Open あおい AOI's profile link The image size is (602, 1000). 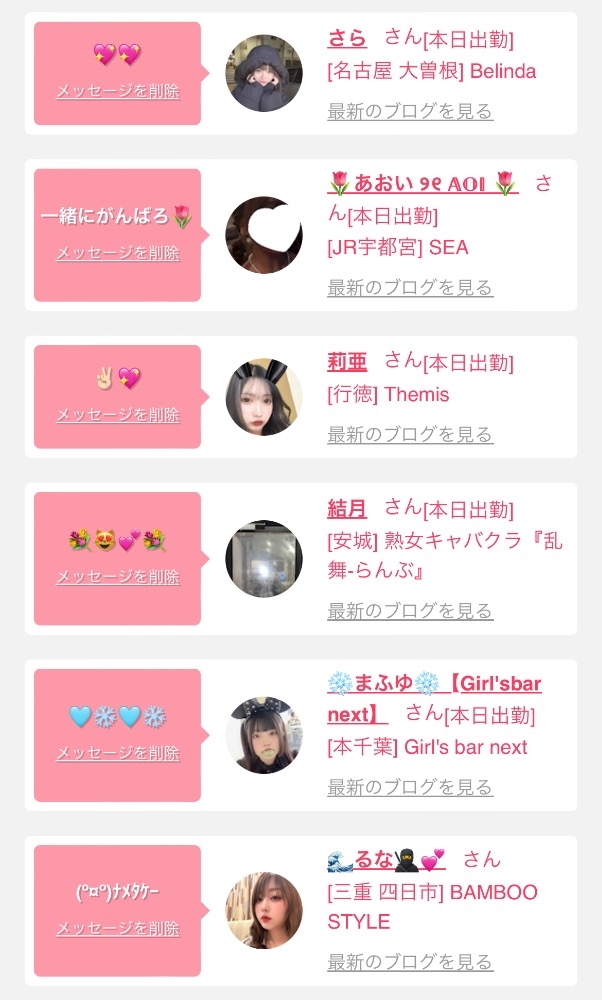coord(423,184)
